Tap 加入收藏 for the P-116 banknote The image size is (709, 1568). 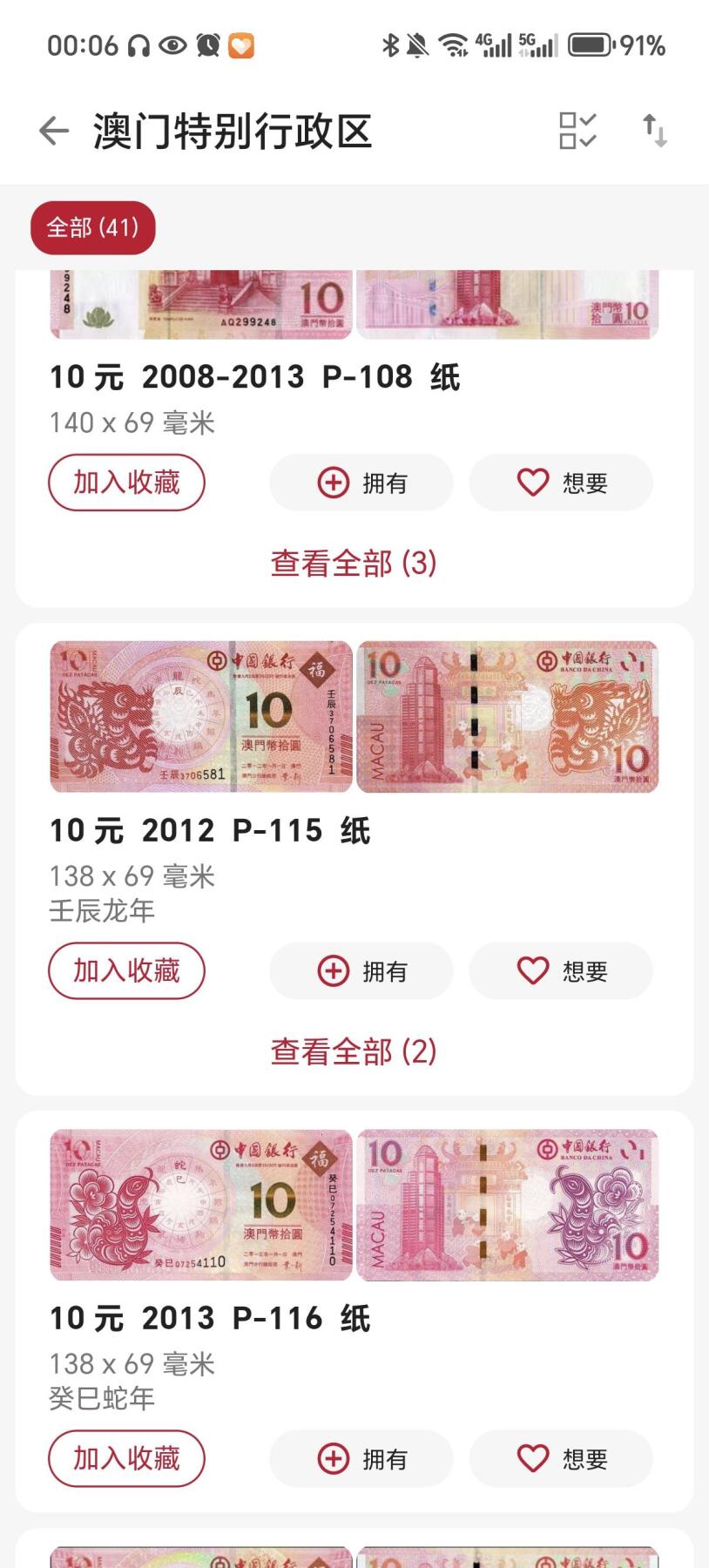coord(126,1458)
